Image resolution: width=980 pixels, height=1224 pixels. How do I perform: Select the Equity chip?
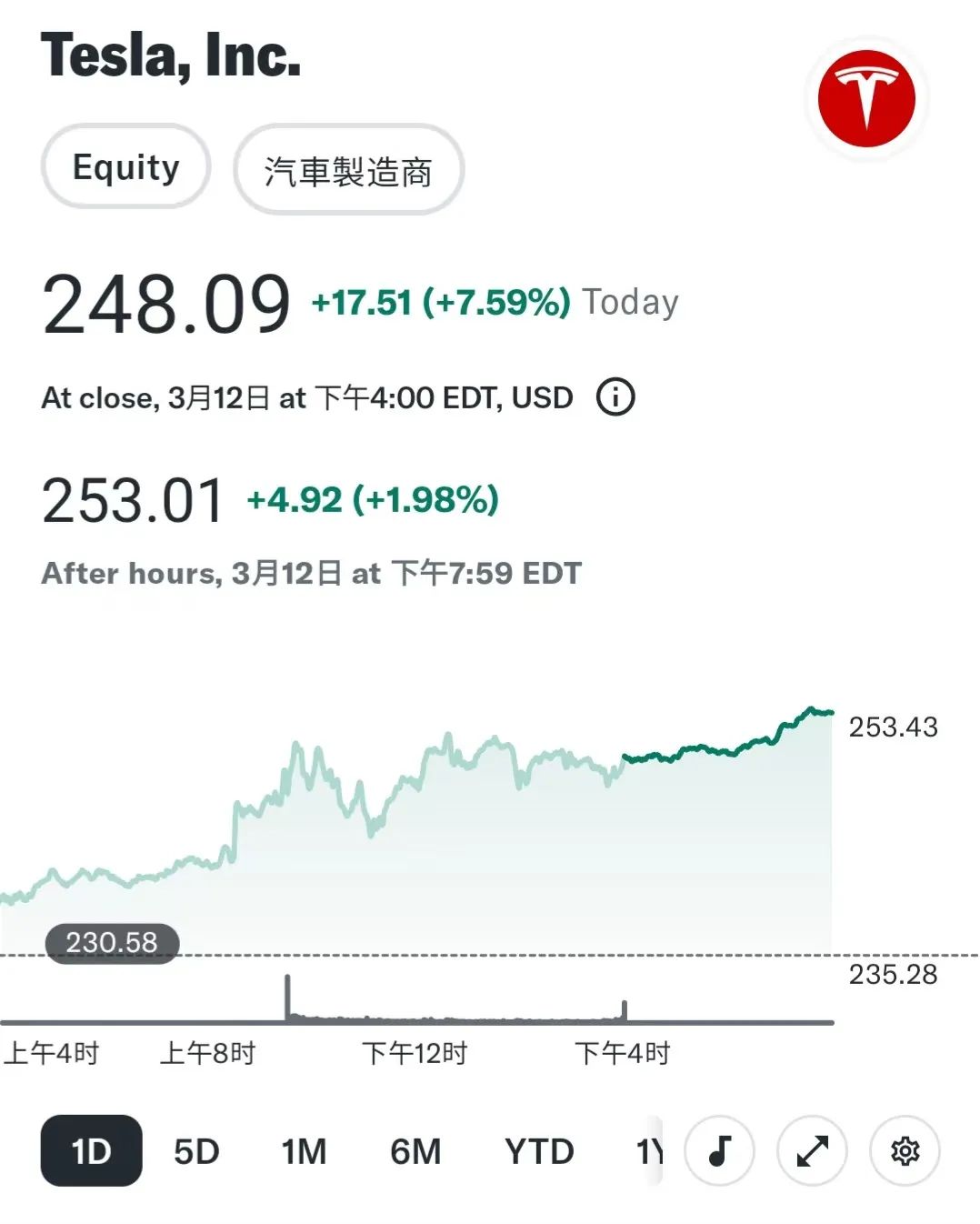pyautogui.click(x=126, y=167)
